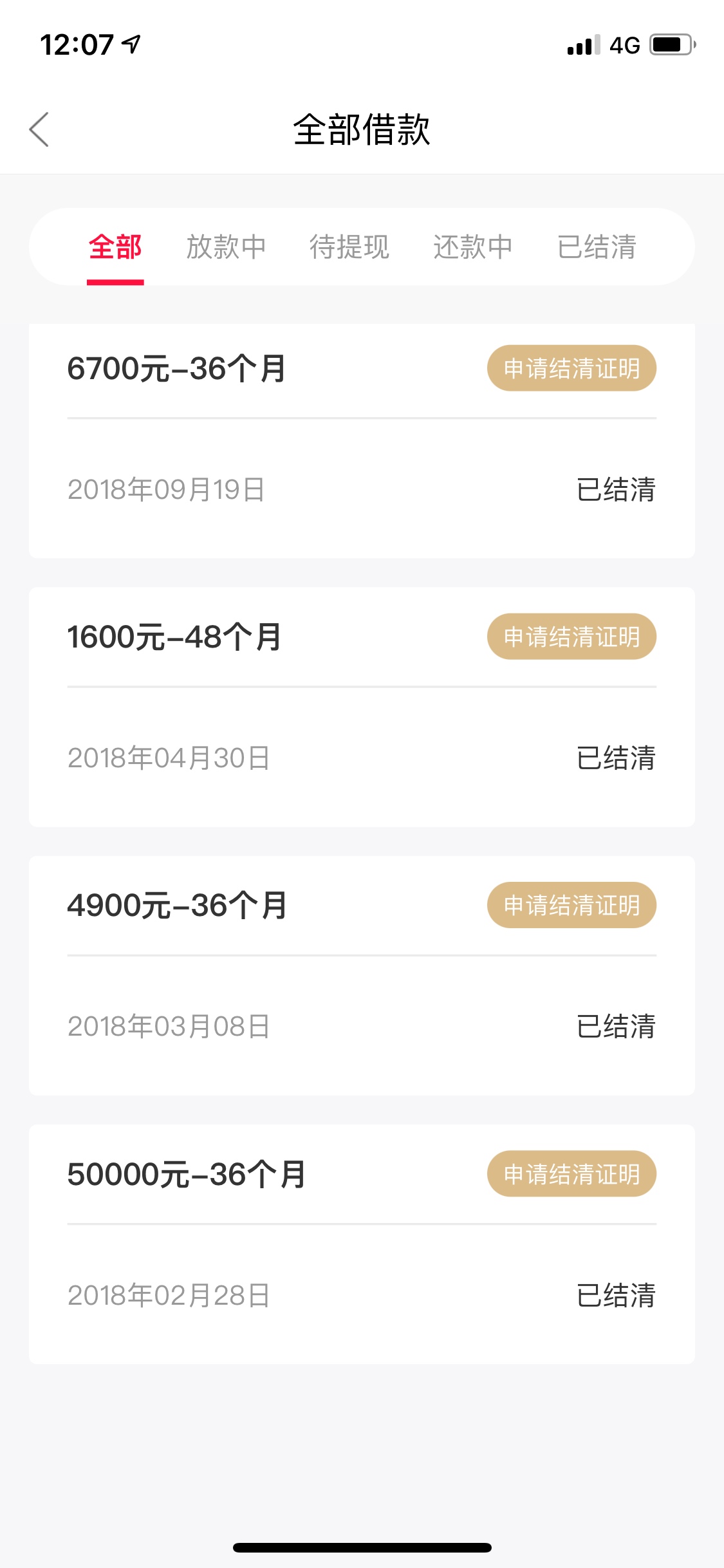
Task: Request 申请结清证明 for the 4900元 loan
Action: (x=571, y=905)
